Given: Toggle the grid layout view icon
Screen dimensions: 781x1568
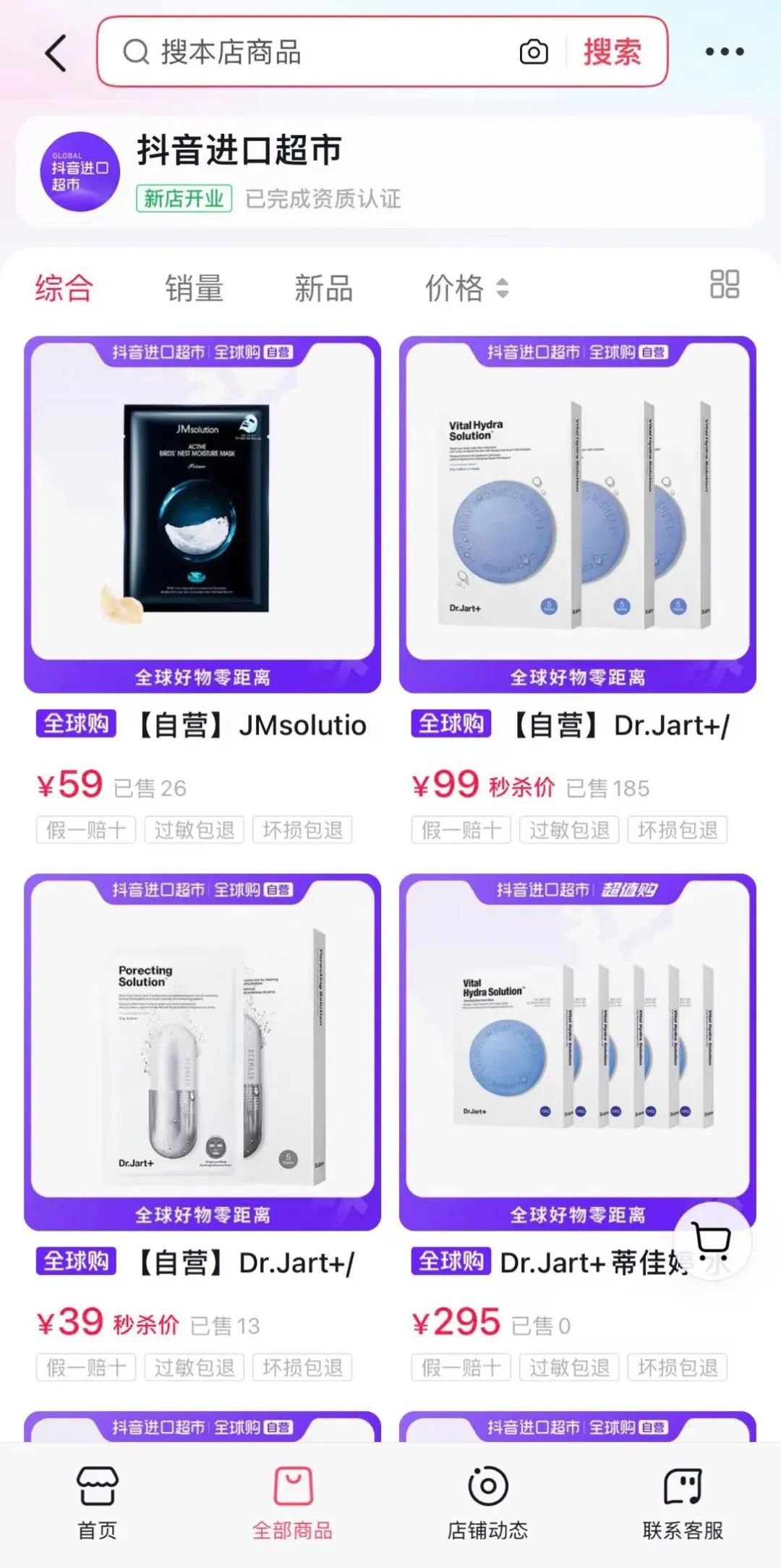Looking at the screenshot, I should [724, 284].
